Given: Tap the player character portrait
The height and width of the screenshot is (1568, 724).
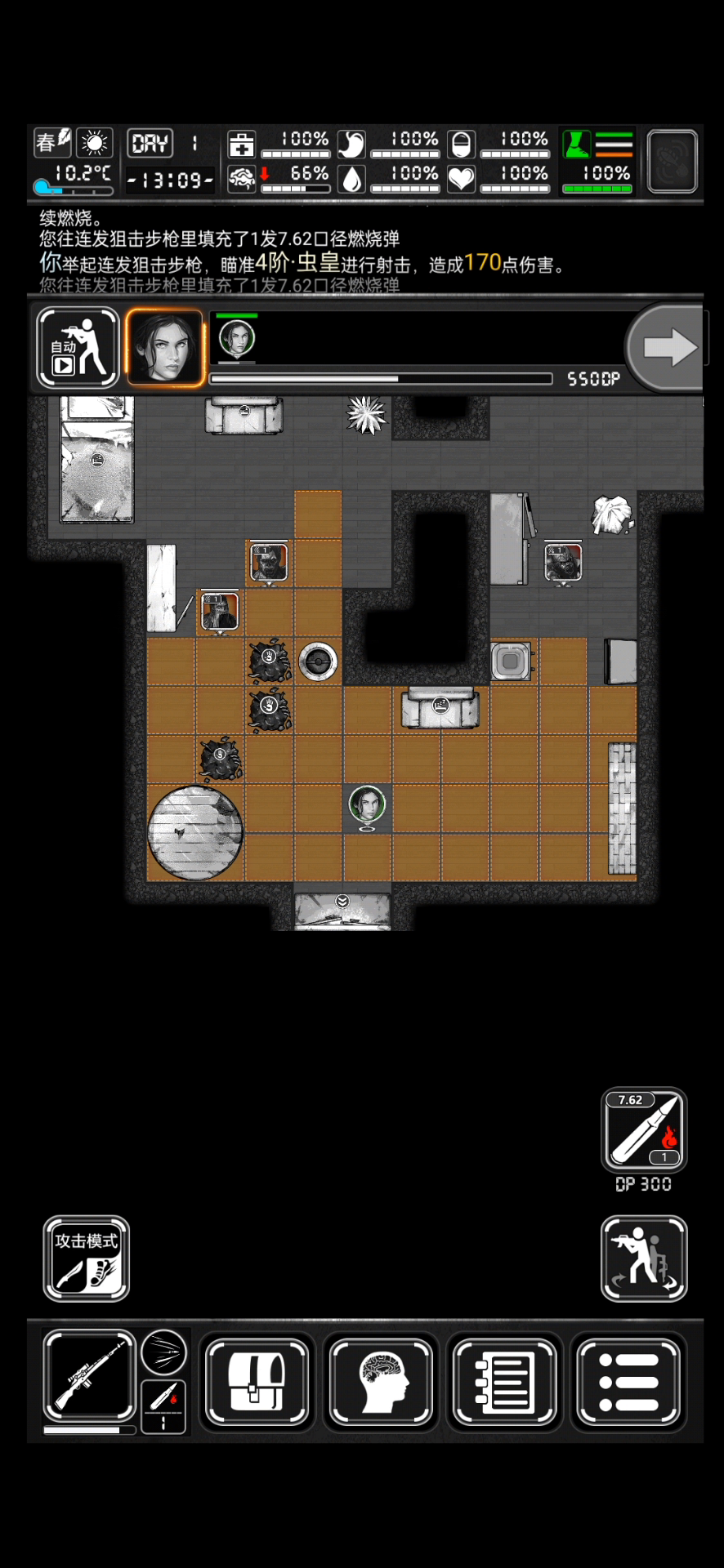Looking at the screenshot, I should click(164, 348).
